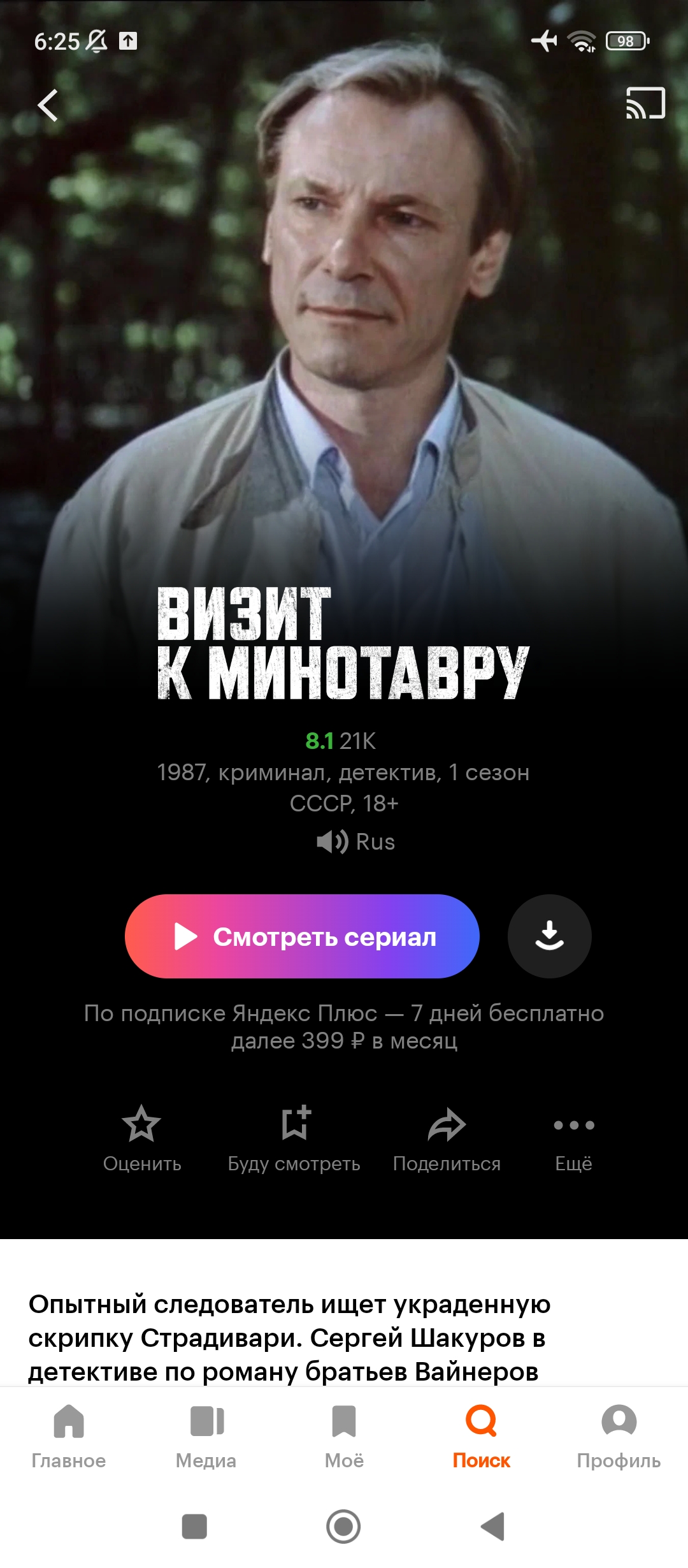This screenshot has height=1568, width=688.
Task: Open the cast to device icon
Action: (x=645, y=103)
